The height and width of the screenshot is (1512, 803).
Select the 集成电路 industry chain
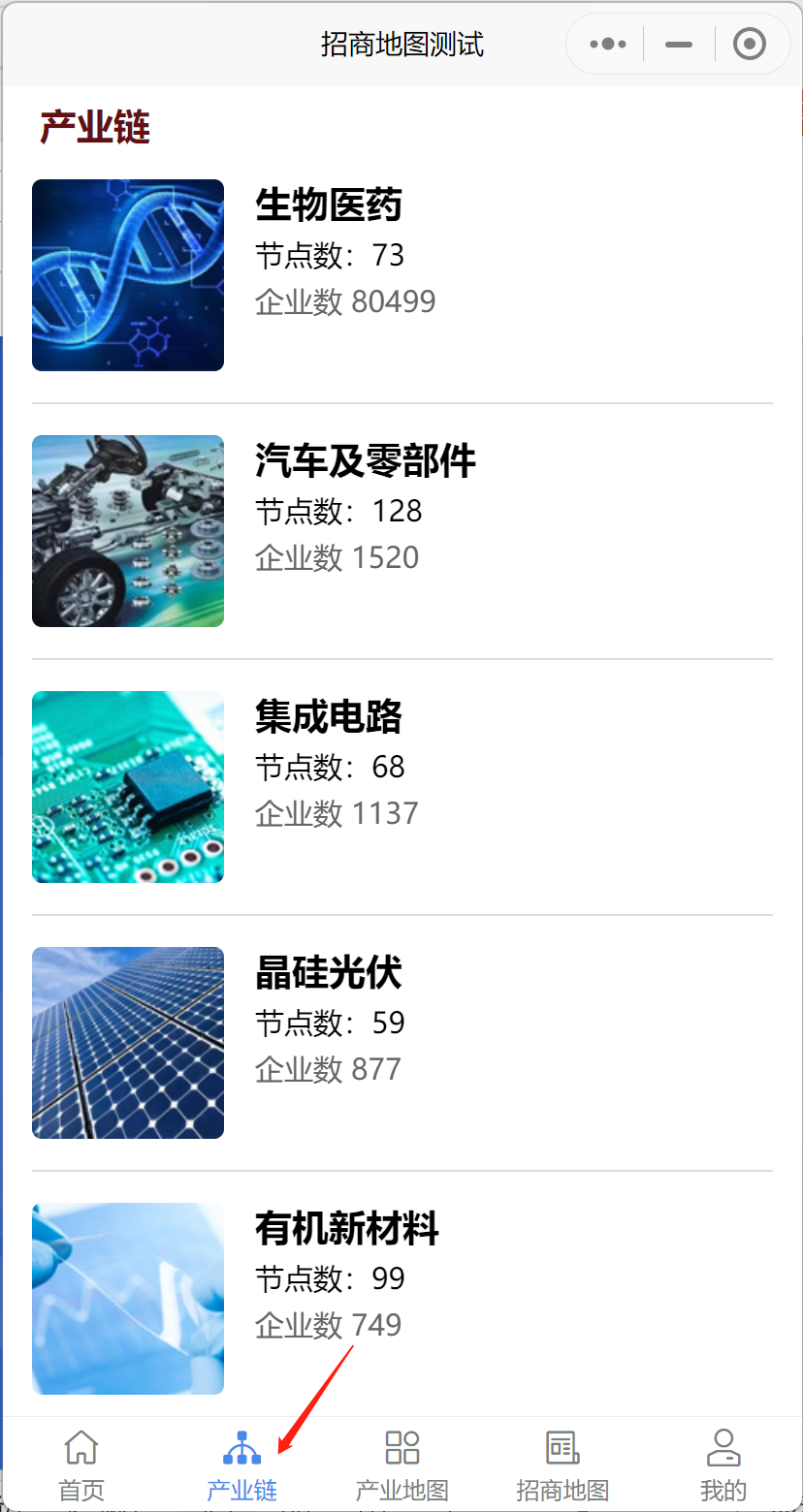click(x=402, y=787)
